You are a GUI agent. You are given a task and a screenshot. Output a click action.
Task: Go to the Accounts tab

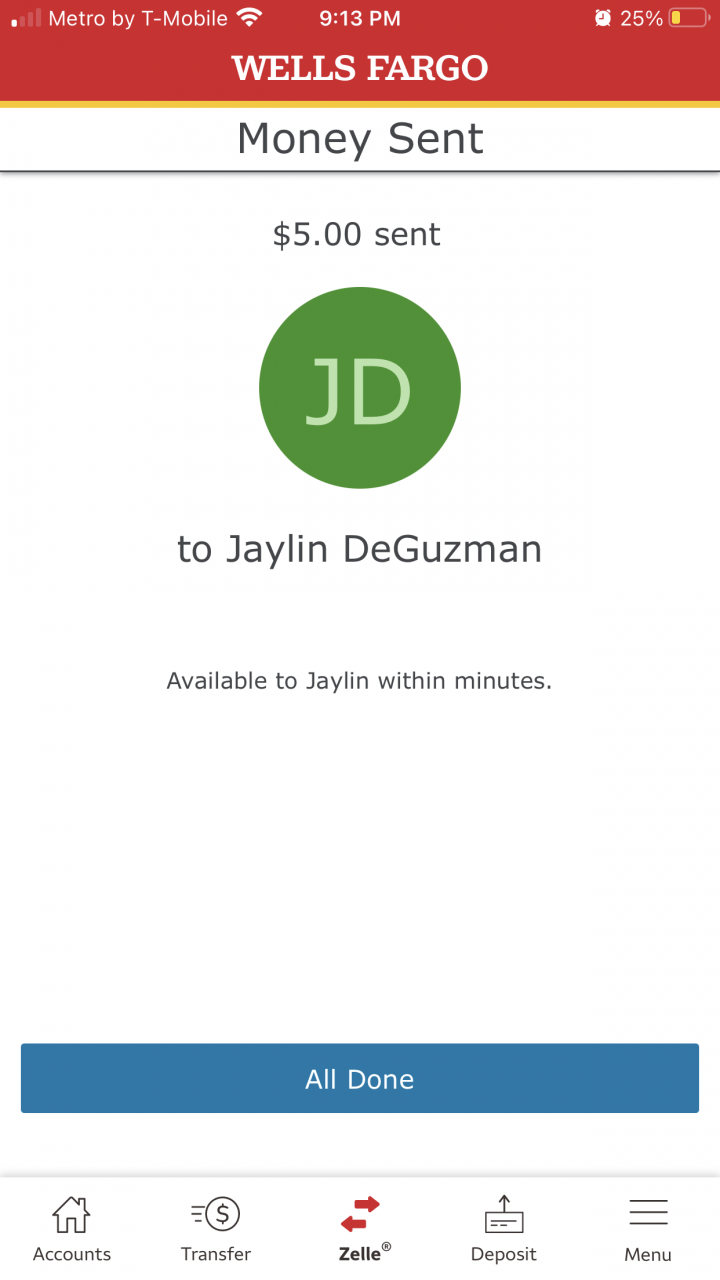72,1229
